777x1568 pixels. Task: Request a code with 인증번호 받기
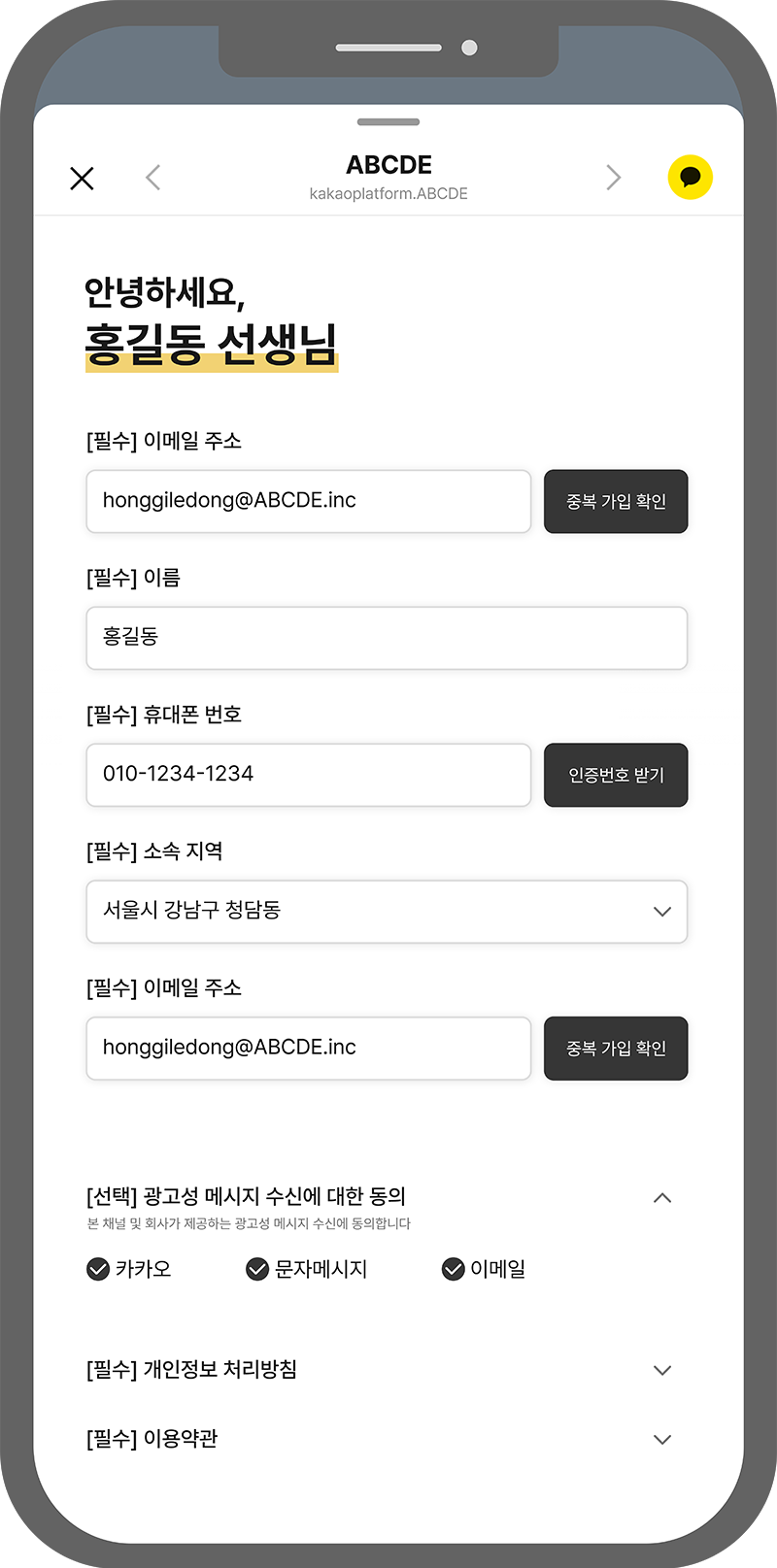coord(616,775)
